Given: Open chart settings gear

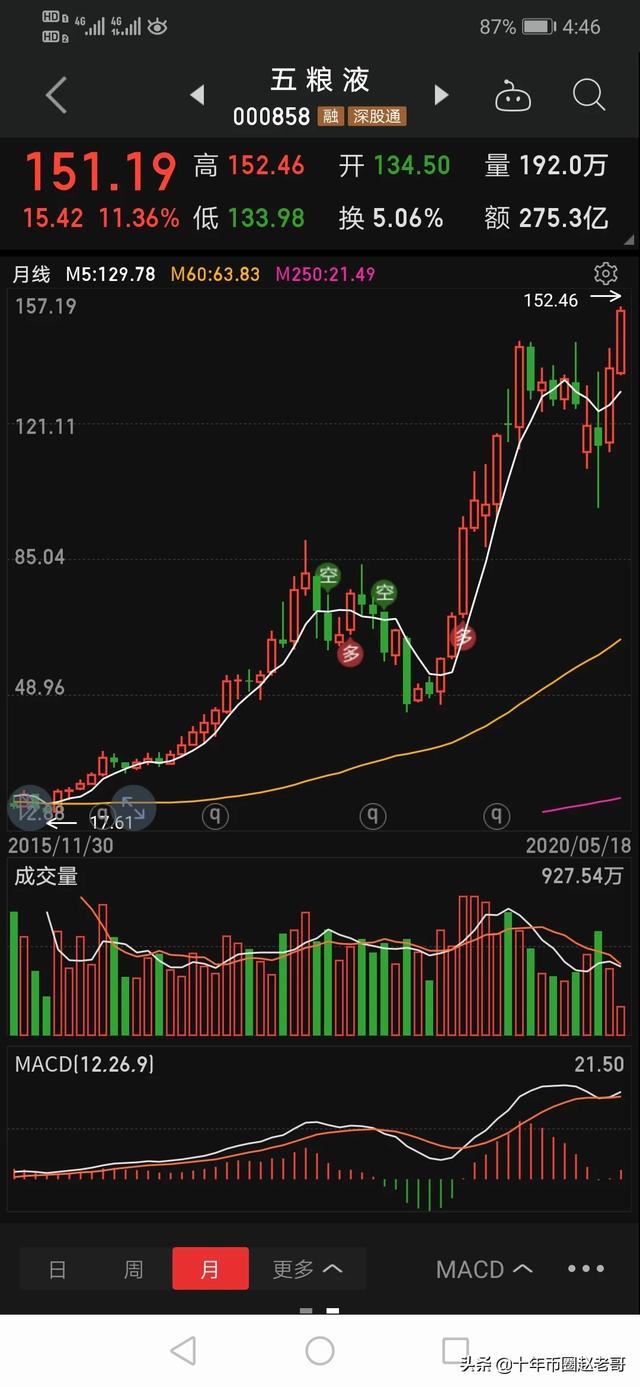Looking at the screenshot, I should pyautogui.click(x=605, y=273).
